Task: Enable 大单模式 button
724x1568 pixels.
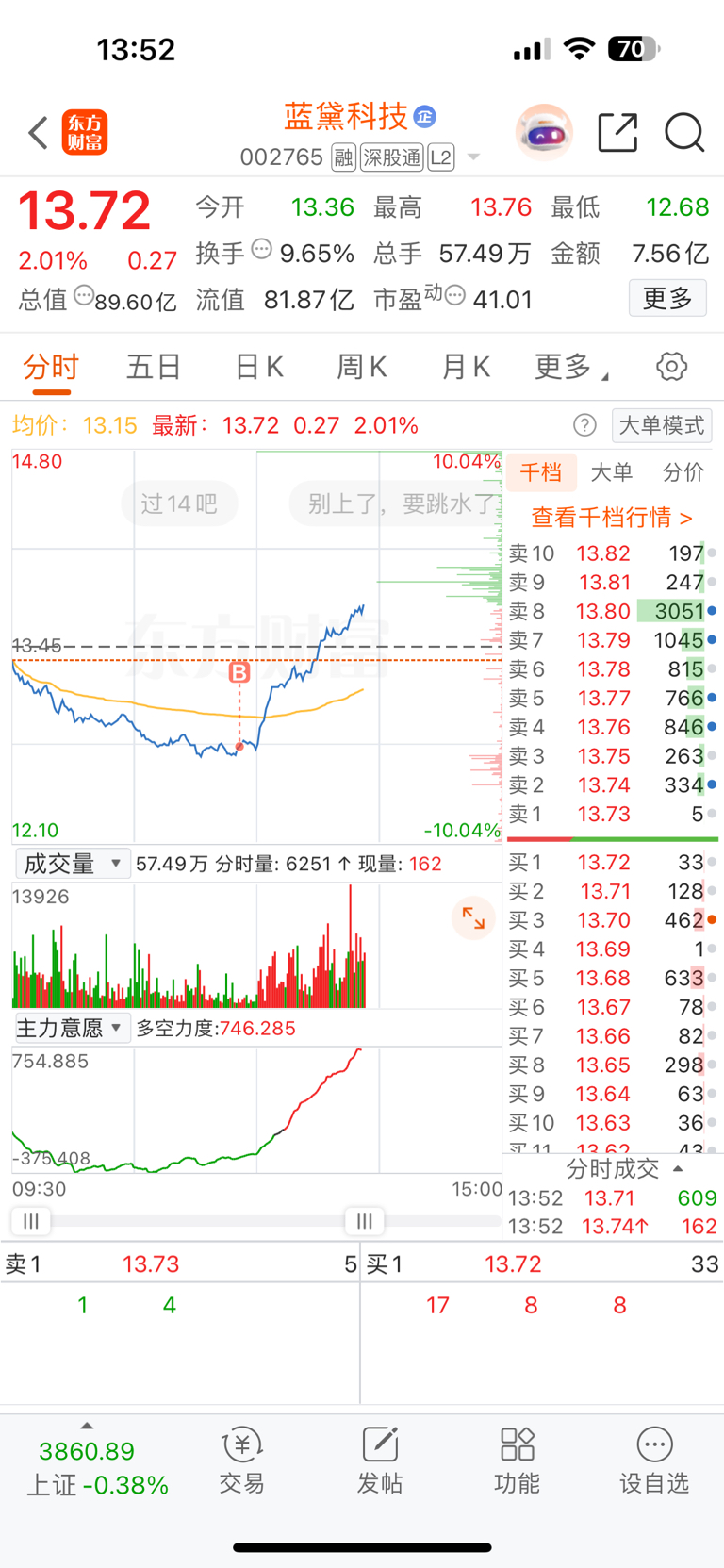Action: 662,425
